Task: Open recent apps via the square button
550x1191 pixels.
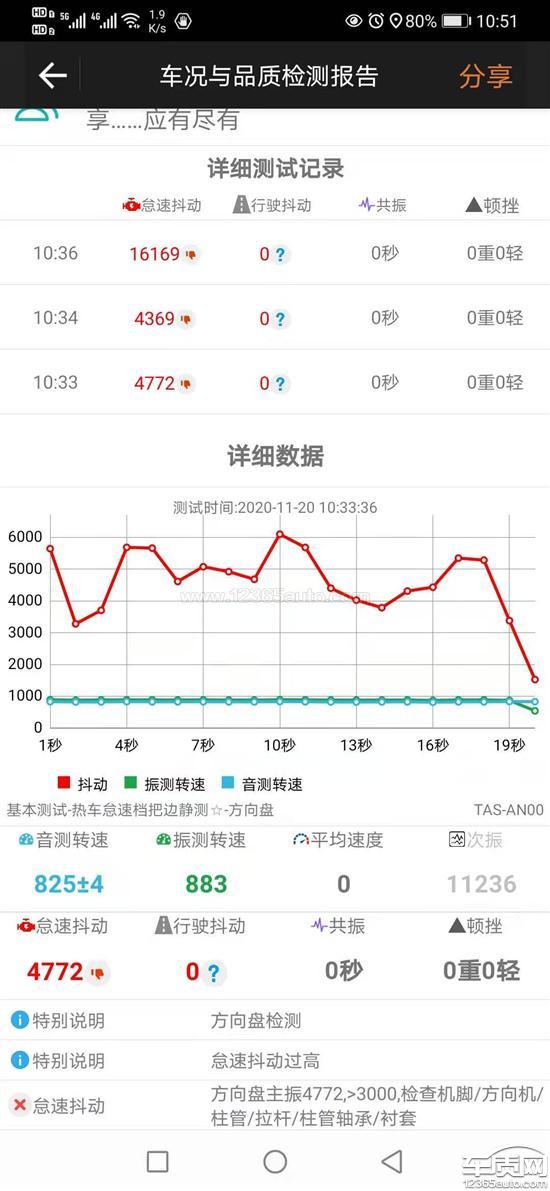Action: [x=157, y=1161]
